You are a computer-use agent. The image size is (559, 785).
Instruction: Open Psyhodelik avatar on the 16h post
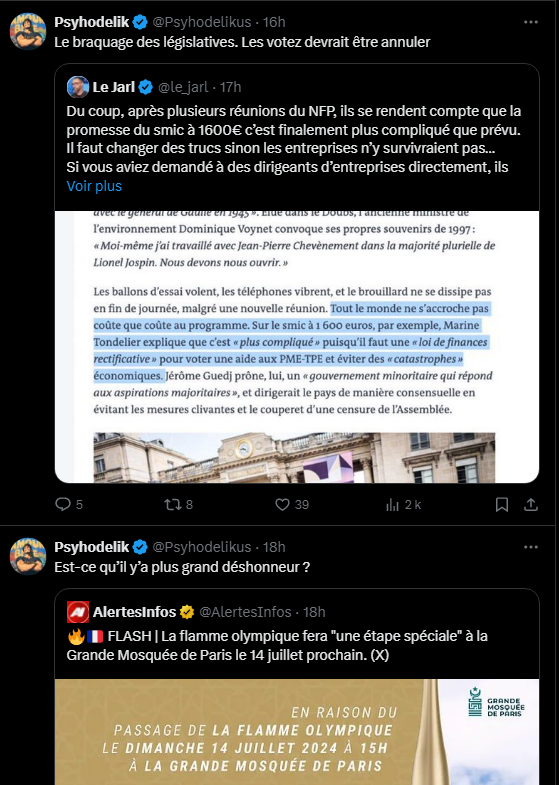pos(28,31)
